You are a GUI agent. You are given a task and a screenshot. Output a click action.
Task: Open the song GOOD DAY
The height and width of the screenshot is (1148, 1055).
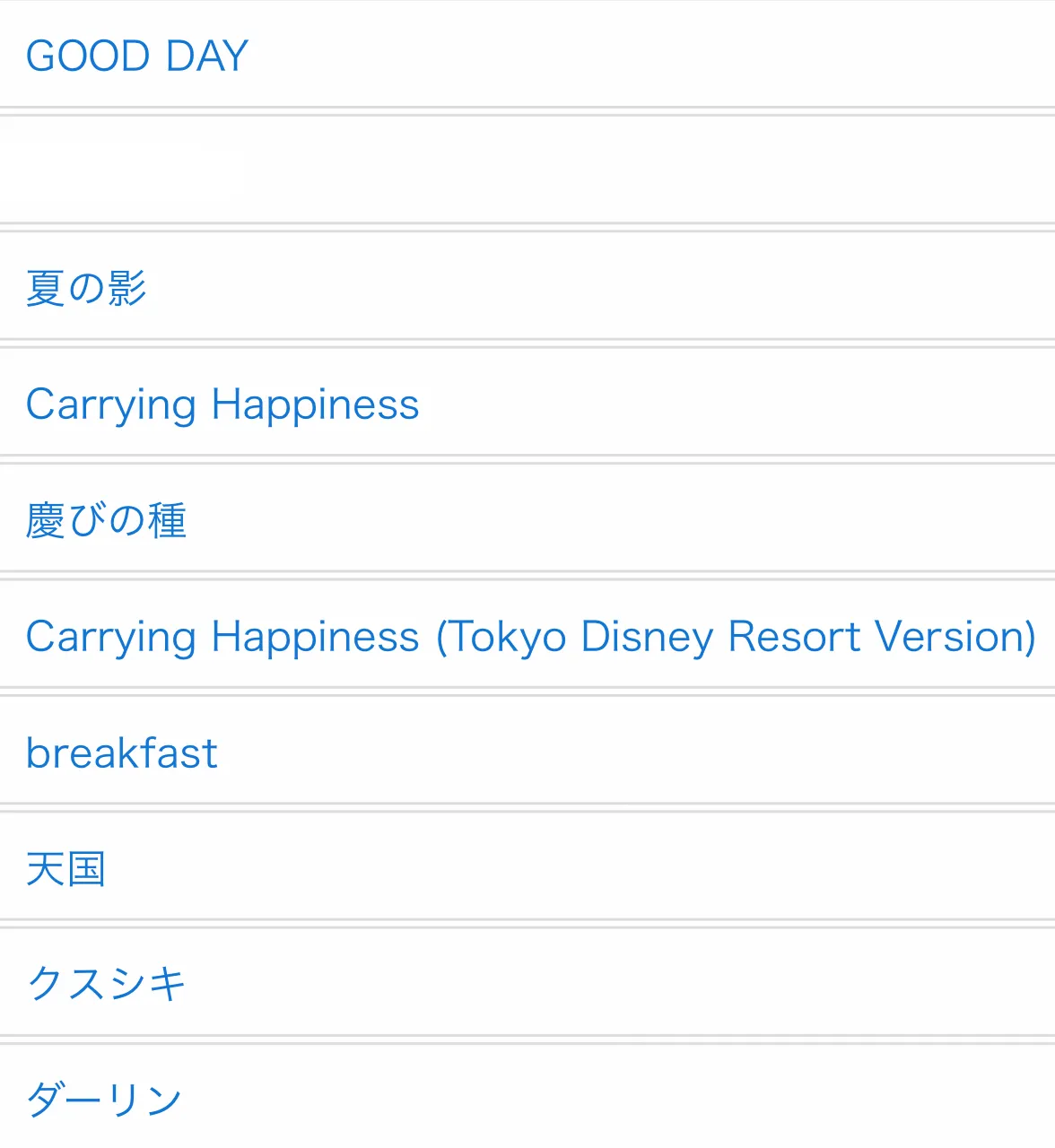coord(137,56)
